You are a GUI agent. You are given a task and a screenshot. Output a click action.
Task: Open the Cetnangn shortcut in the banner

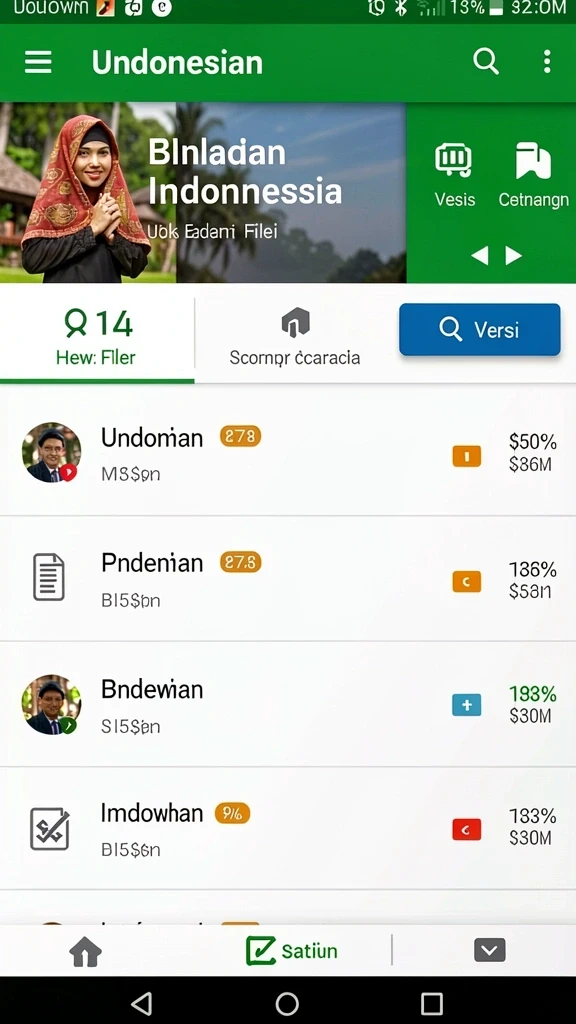pyautogui.click(x=533, y=176)
